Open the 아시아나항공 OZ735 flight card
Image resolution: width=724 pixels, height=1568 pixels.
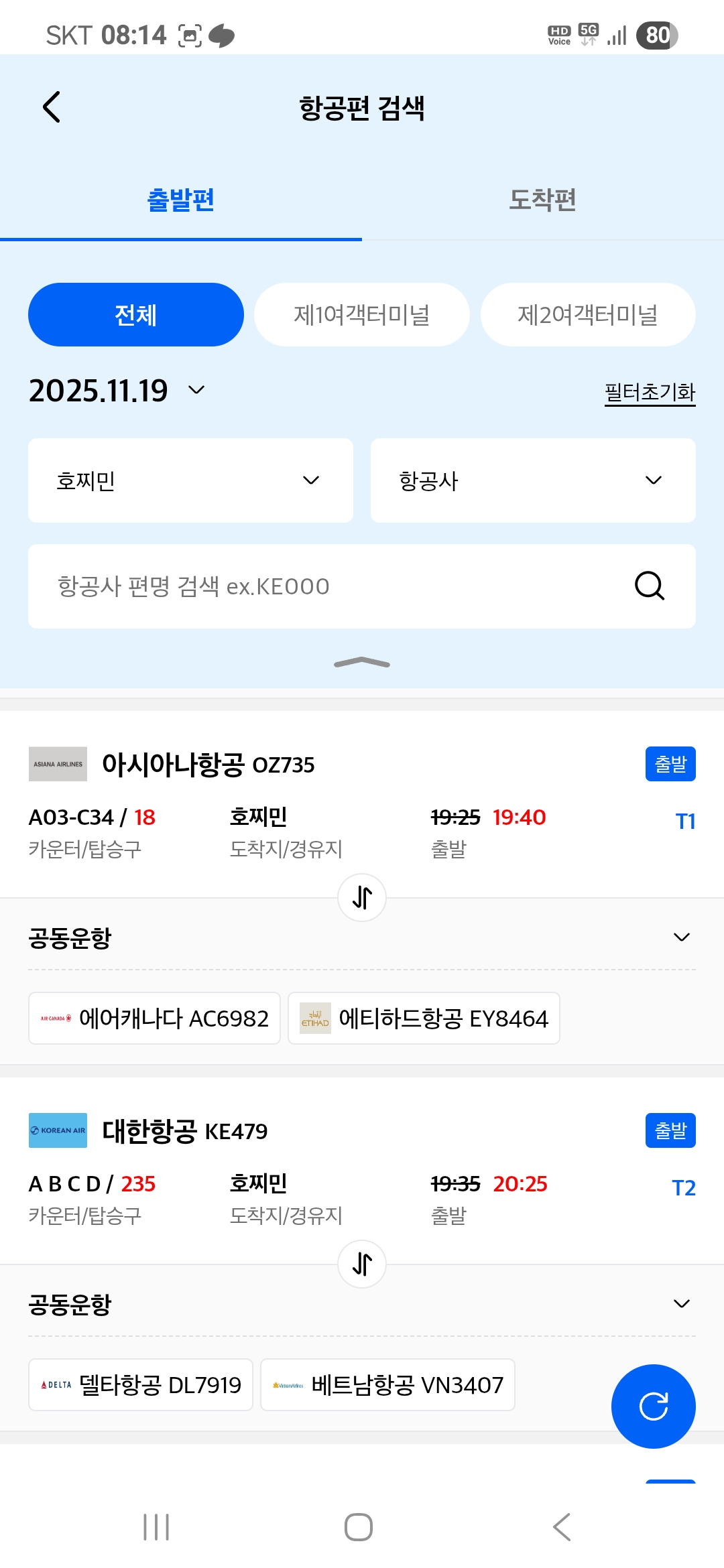pos(362,804)
